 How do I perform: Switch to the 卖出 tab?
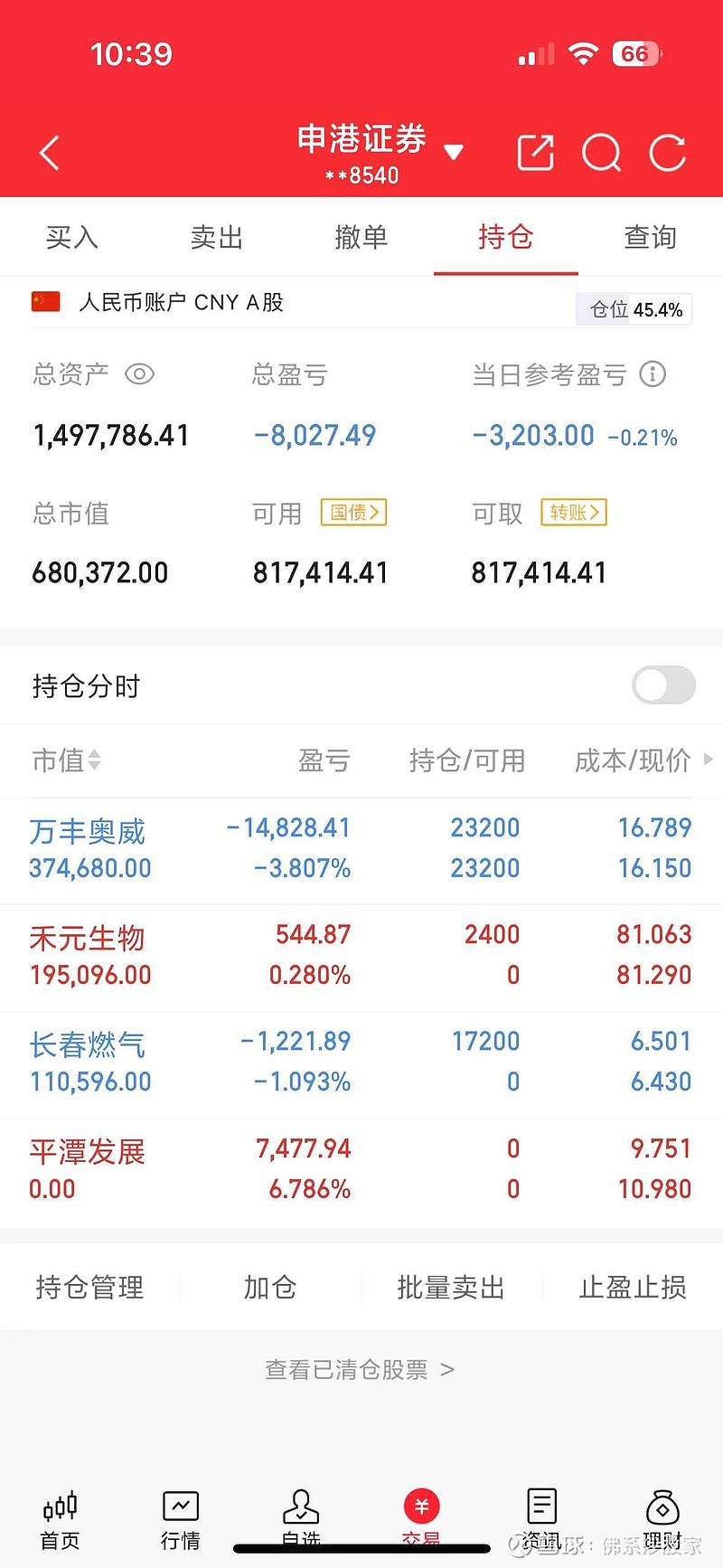[x=217, y=238]
